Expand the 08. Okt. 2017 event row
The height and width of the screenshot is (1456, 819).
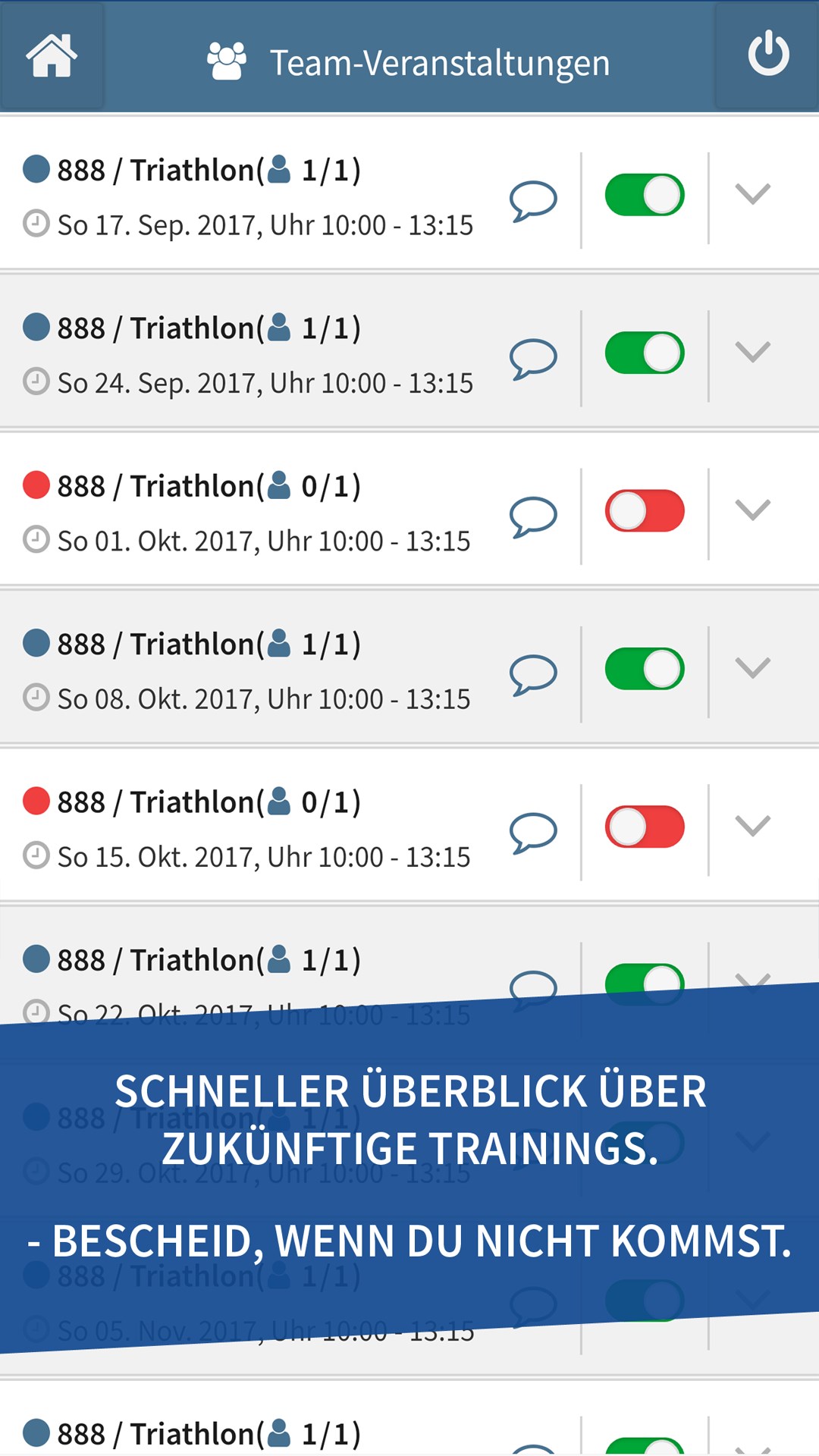752,668
